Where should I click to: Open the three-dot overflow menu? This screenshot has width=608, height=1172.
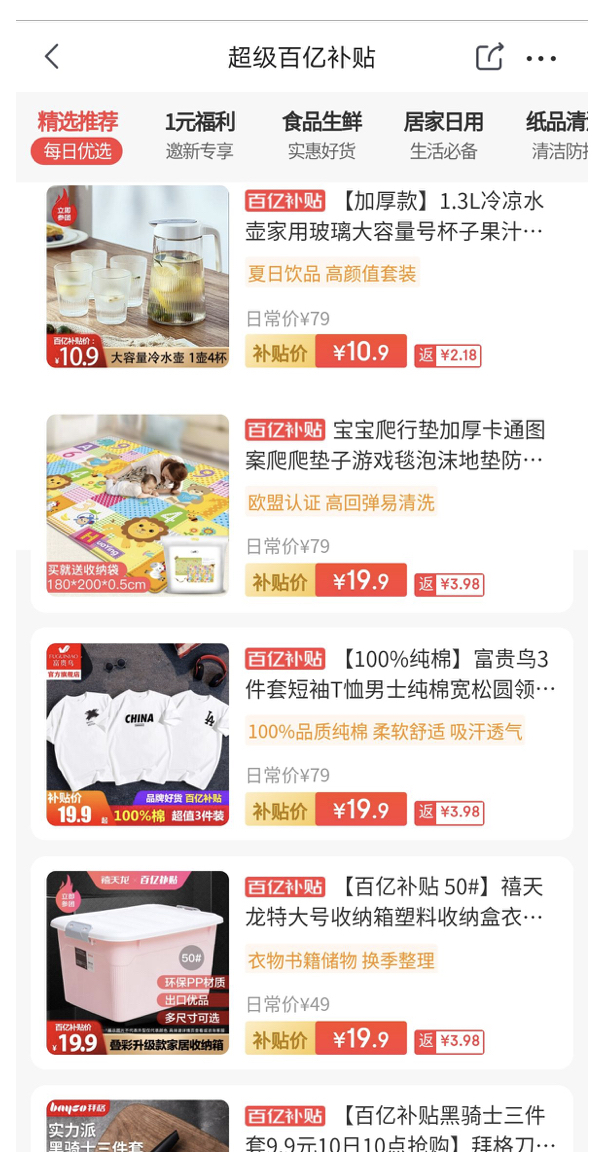541,58
